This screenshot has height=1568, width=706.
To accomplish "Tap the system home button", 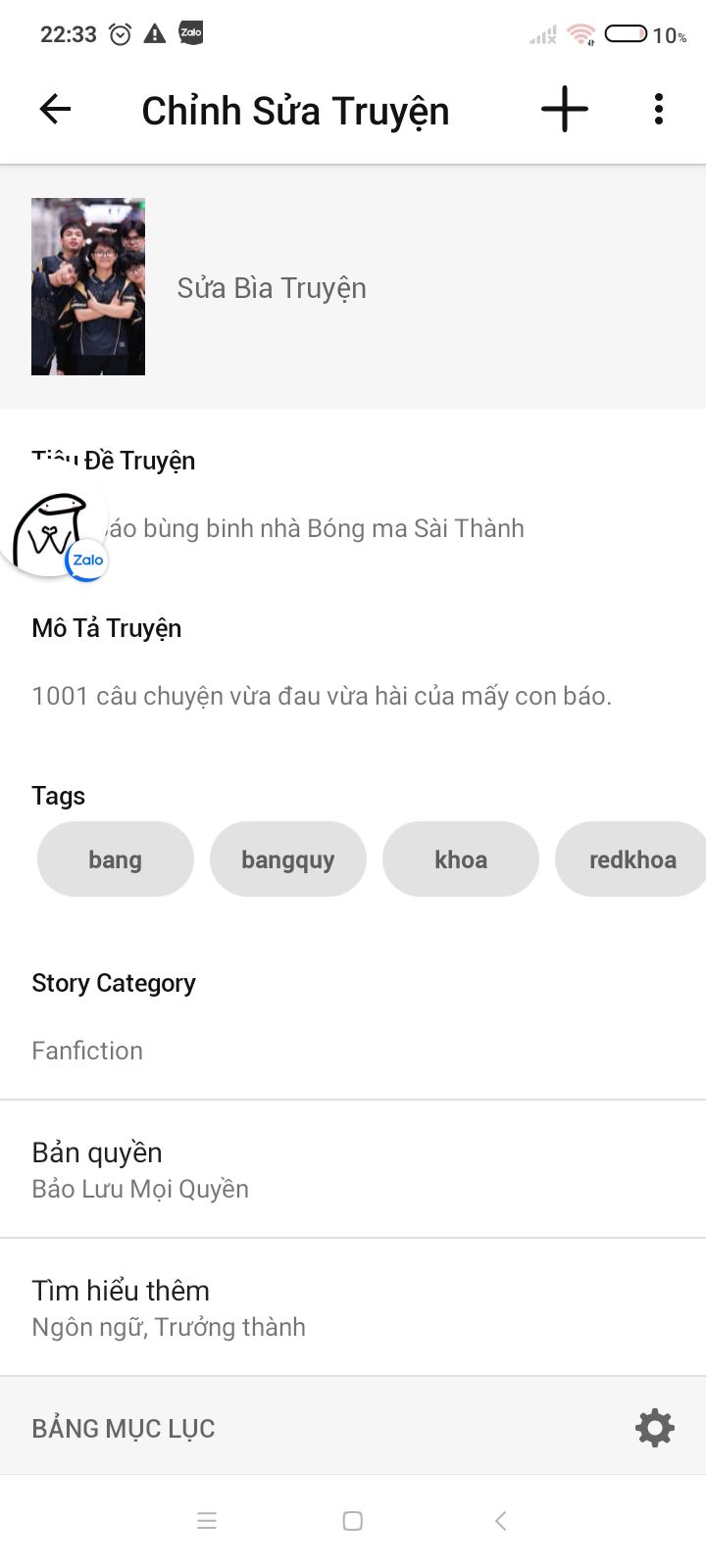I will click(x=353, y=1521).
